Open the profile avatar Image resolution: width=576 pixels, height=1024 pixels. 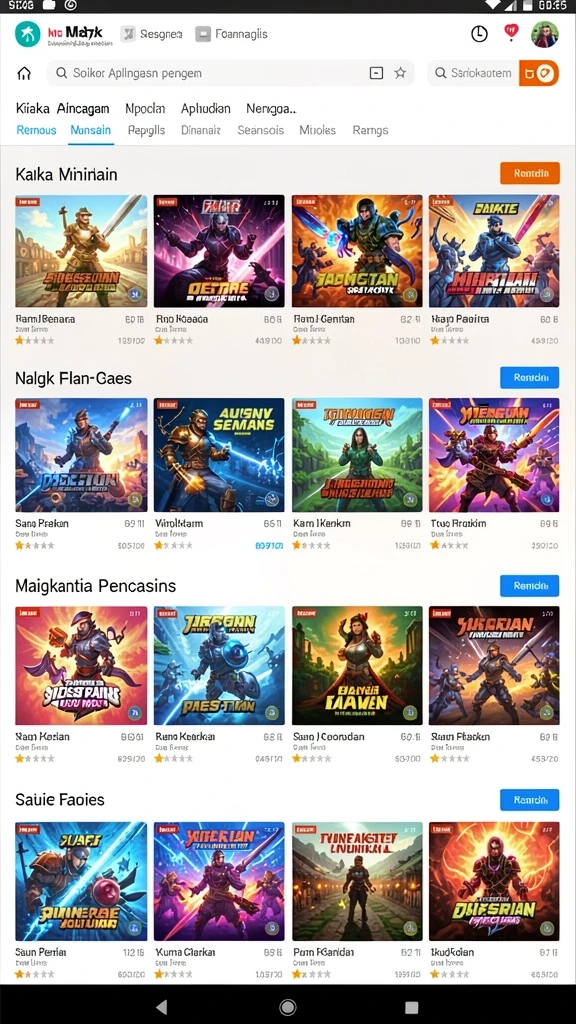545,34
